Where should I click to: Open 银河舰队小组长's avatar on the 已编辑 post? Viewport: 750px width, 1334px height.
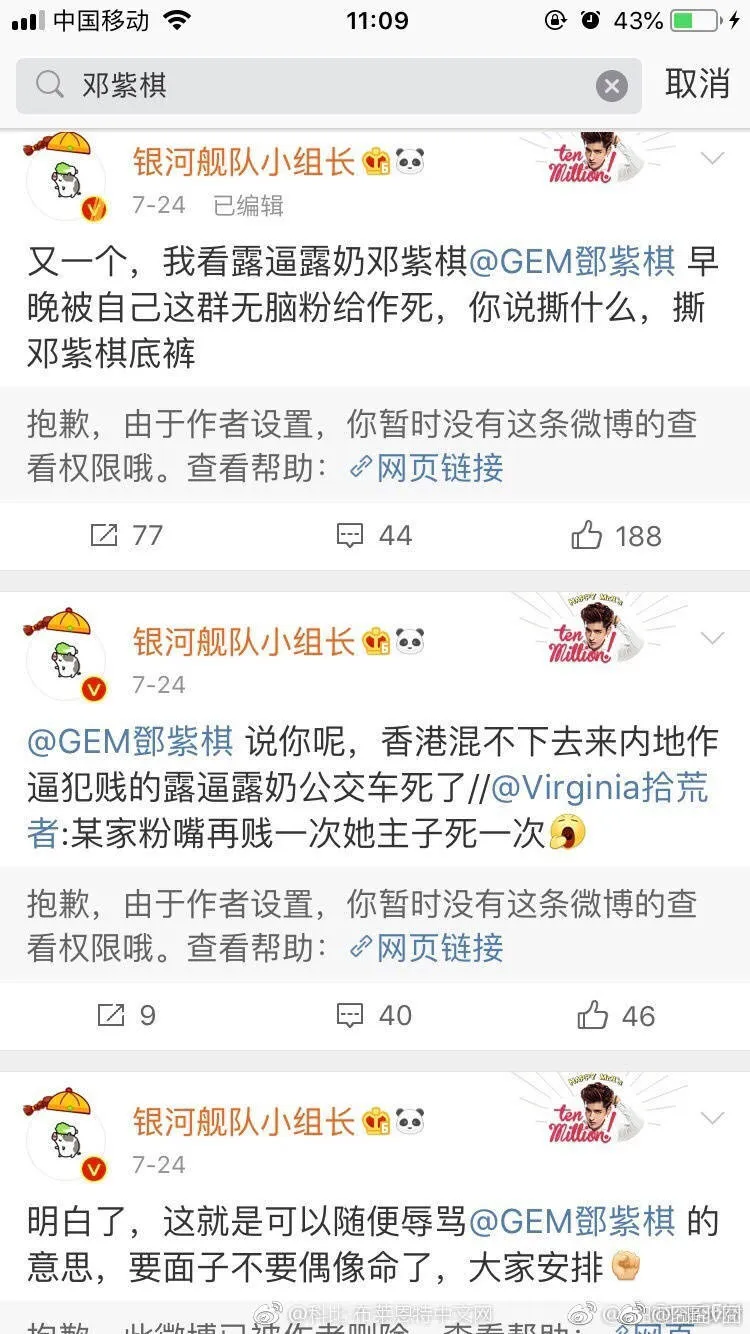[x=65, y=180]
